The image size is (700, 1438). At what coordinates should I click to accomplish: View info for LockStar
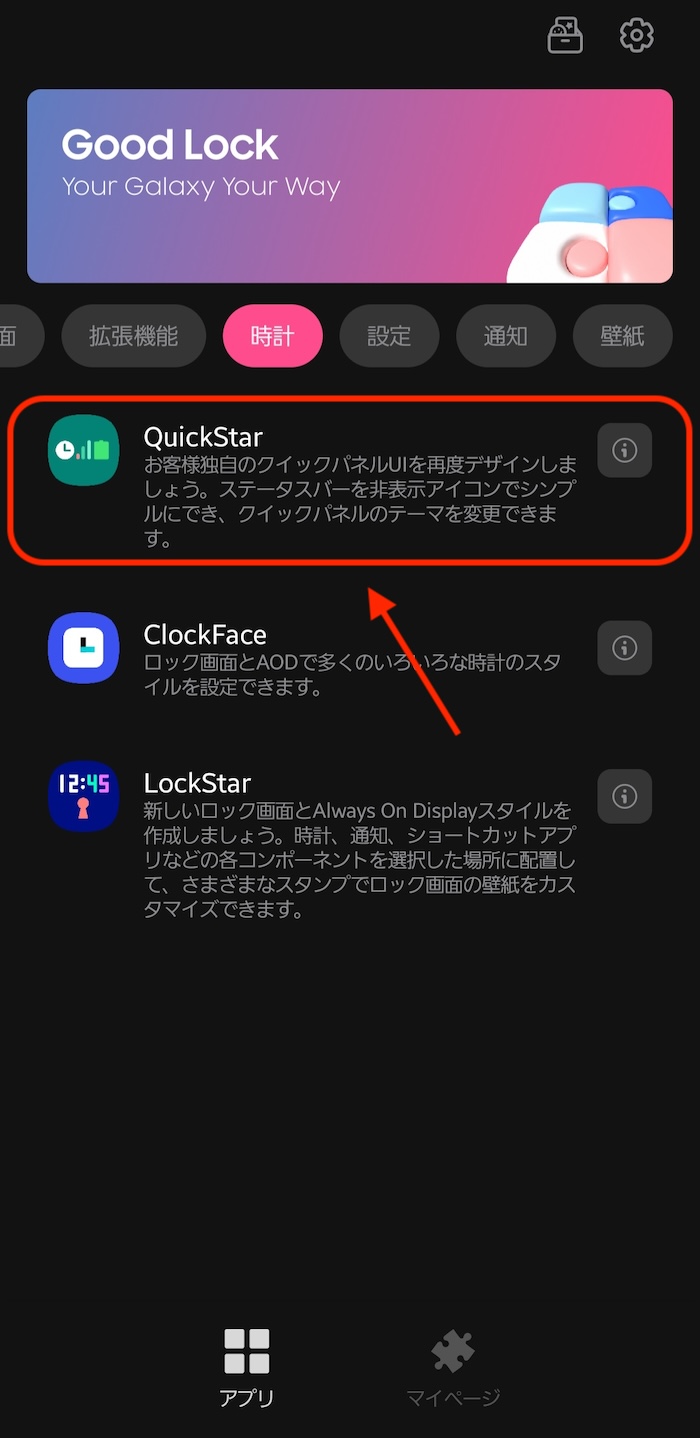click(625, 796)
